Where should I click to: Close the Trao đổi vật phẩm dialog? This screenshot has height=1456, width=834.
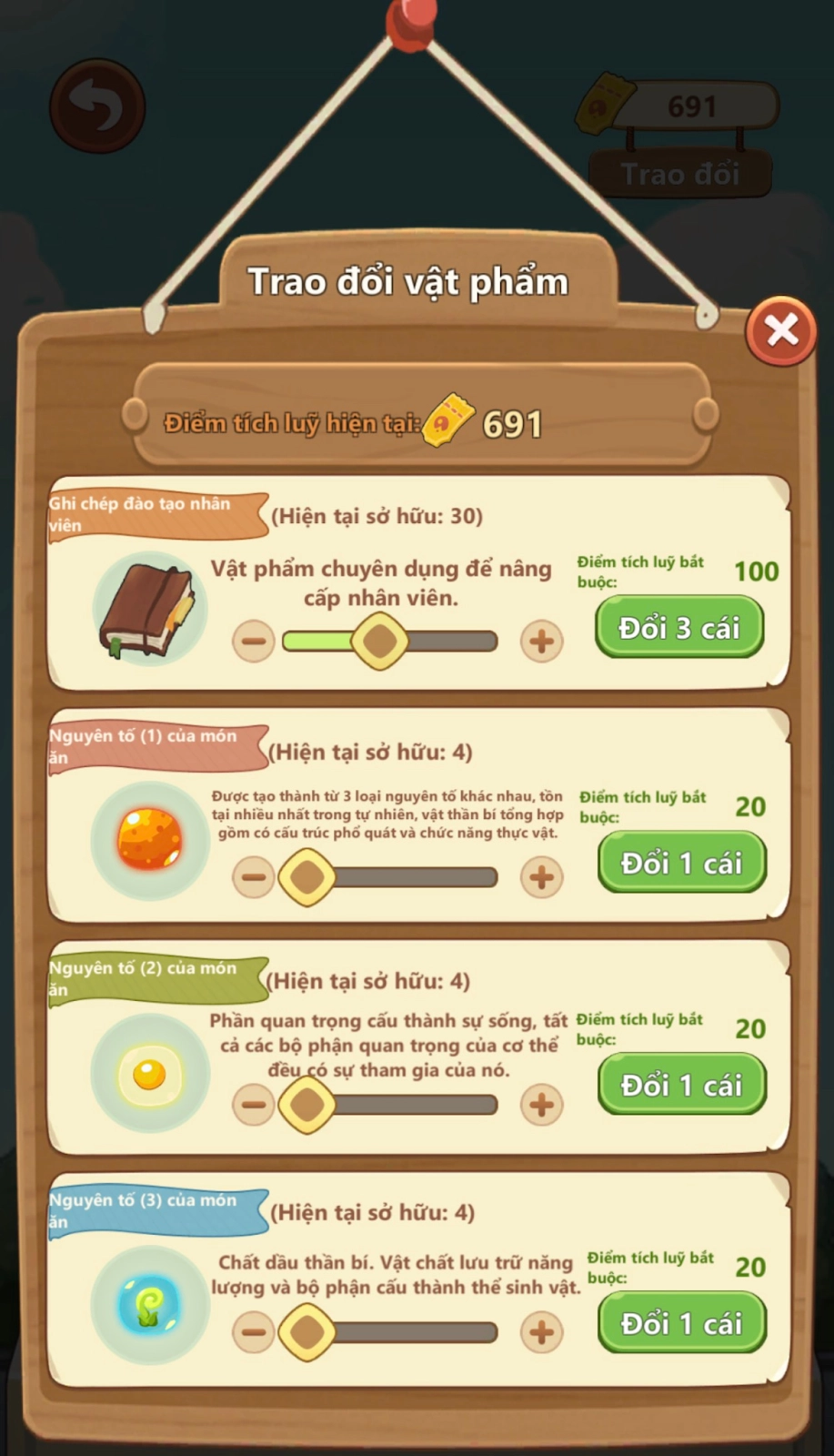(x=781, y=330)
